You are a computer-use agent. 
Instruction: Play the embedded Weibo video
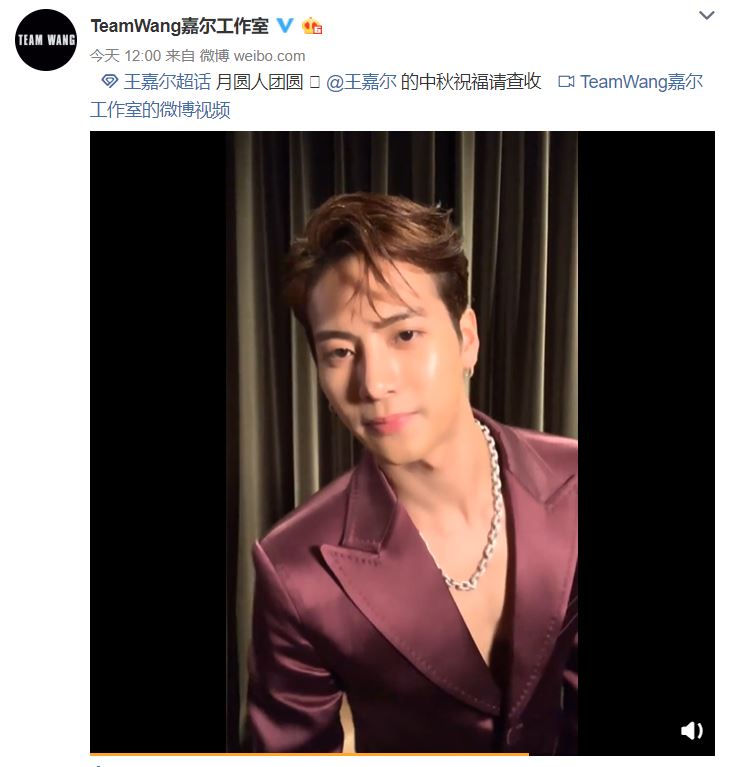pyautogui.click(x=401, y=442)
